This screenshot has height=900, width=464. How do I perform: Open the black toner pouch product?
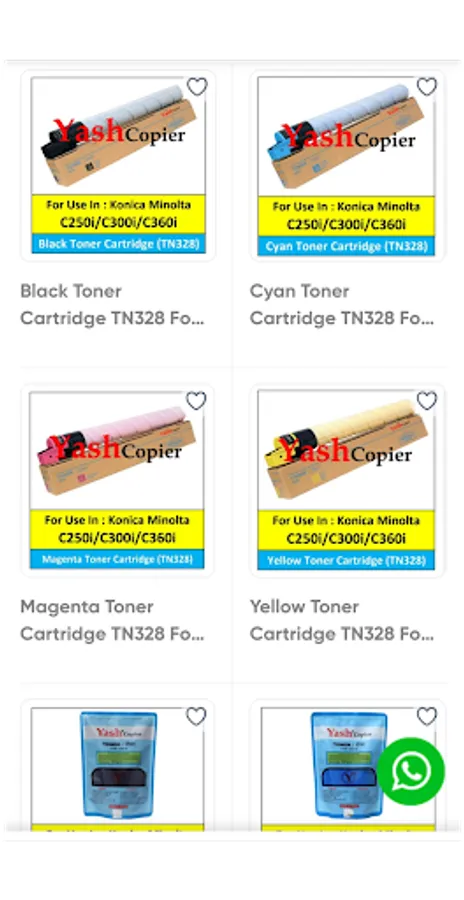pyautogui.click(x=118, y=765)
